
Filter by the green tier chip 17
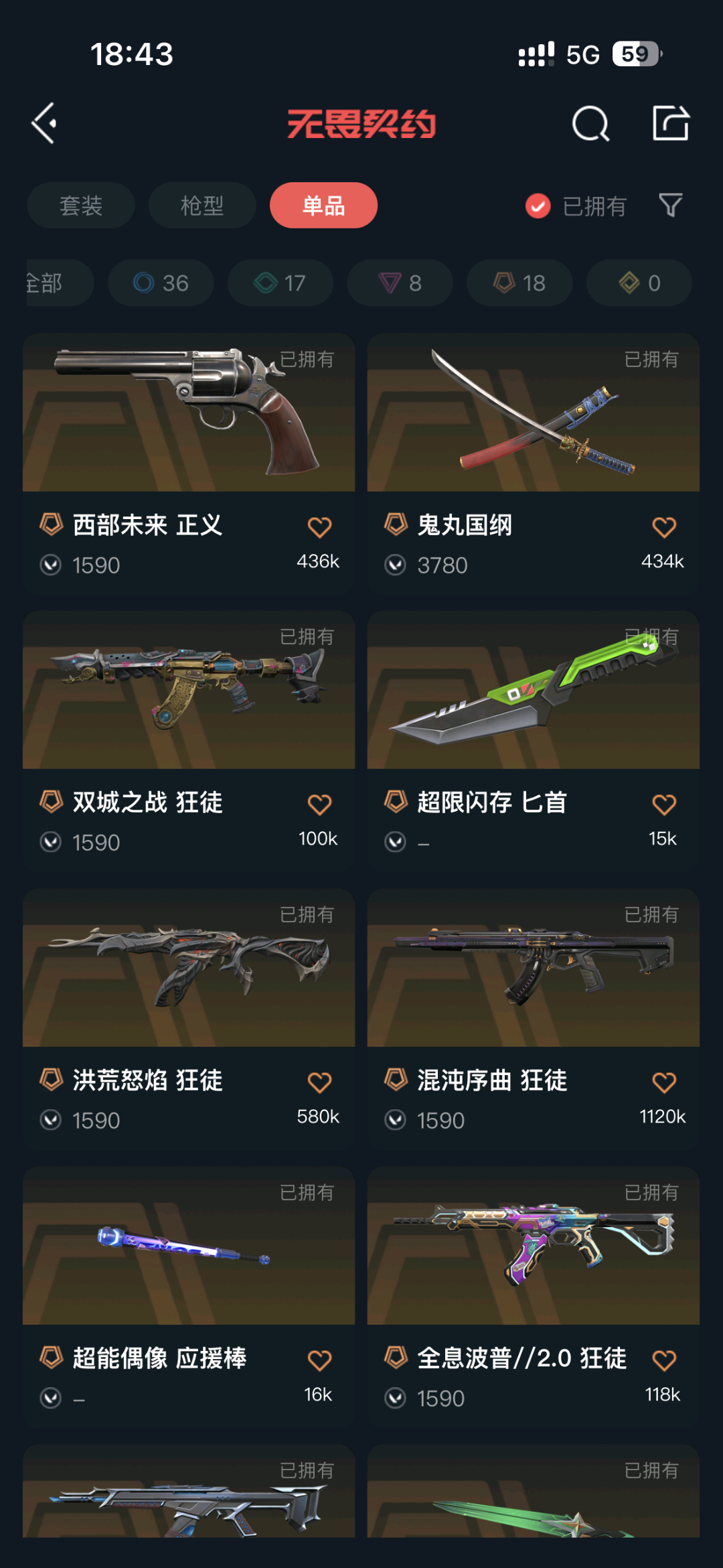(x=280, y=283)
